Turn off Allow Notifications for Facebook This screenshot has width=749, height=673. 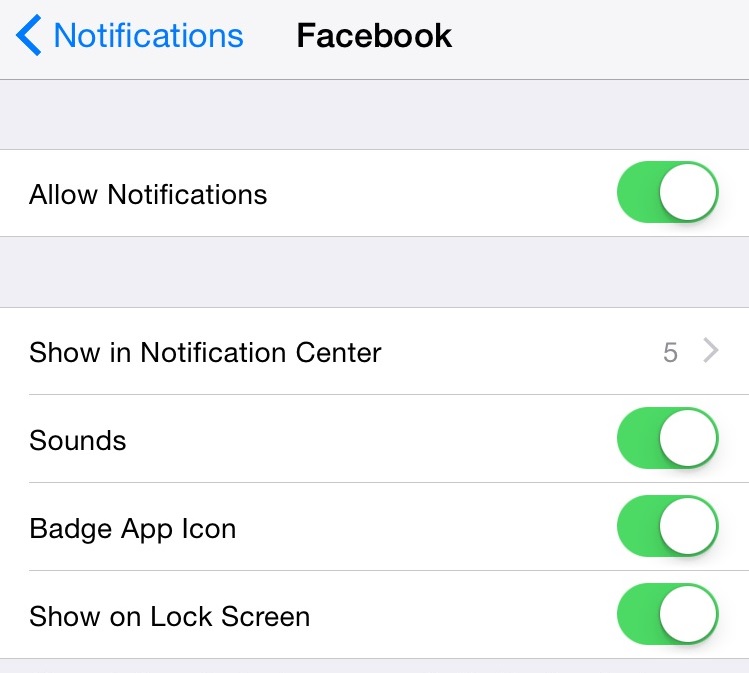667,193
